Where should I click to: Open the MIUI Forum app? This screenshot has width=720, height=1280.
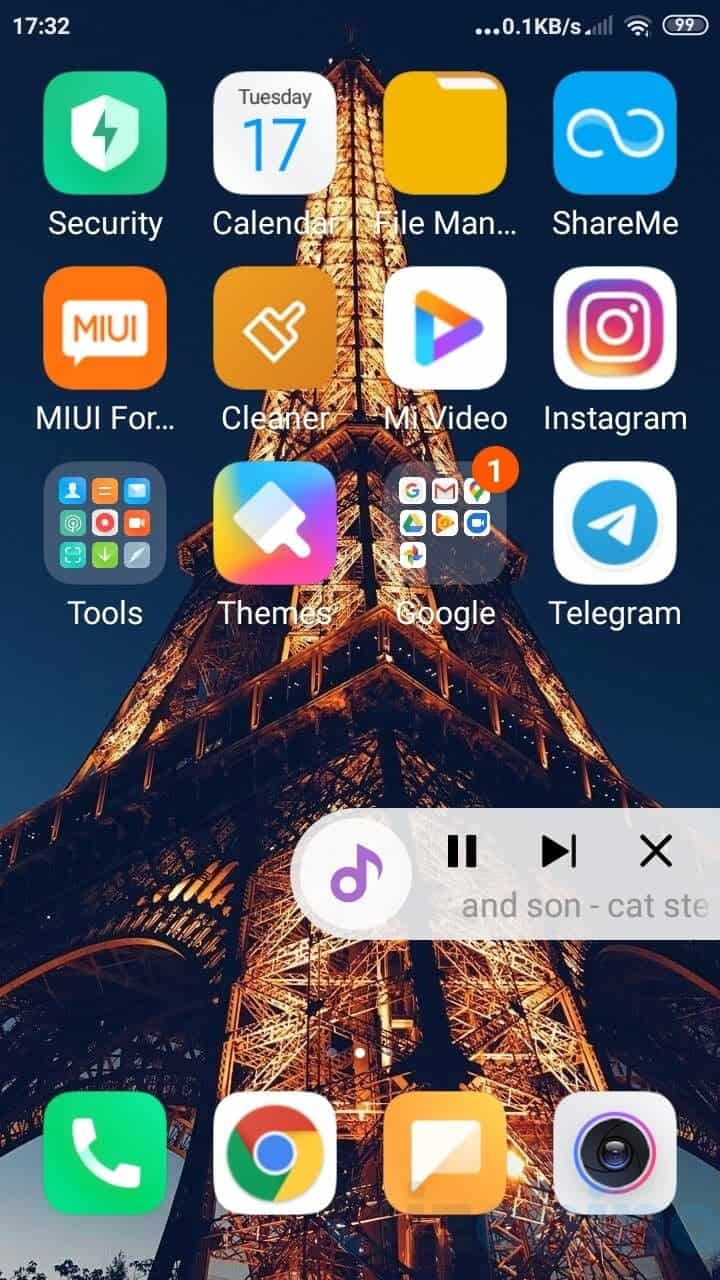[105, 328]
